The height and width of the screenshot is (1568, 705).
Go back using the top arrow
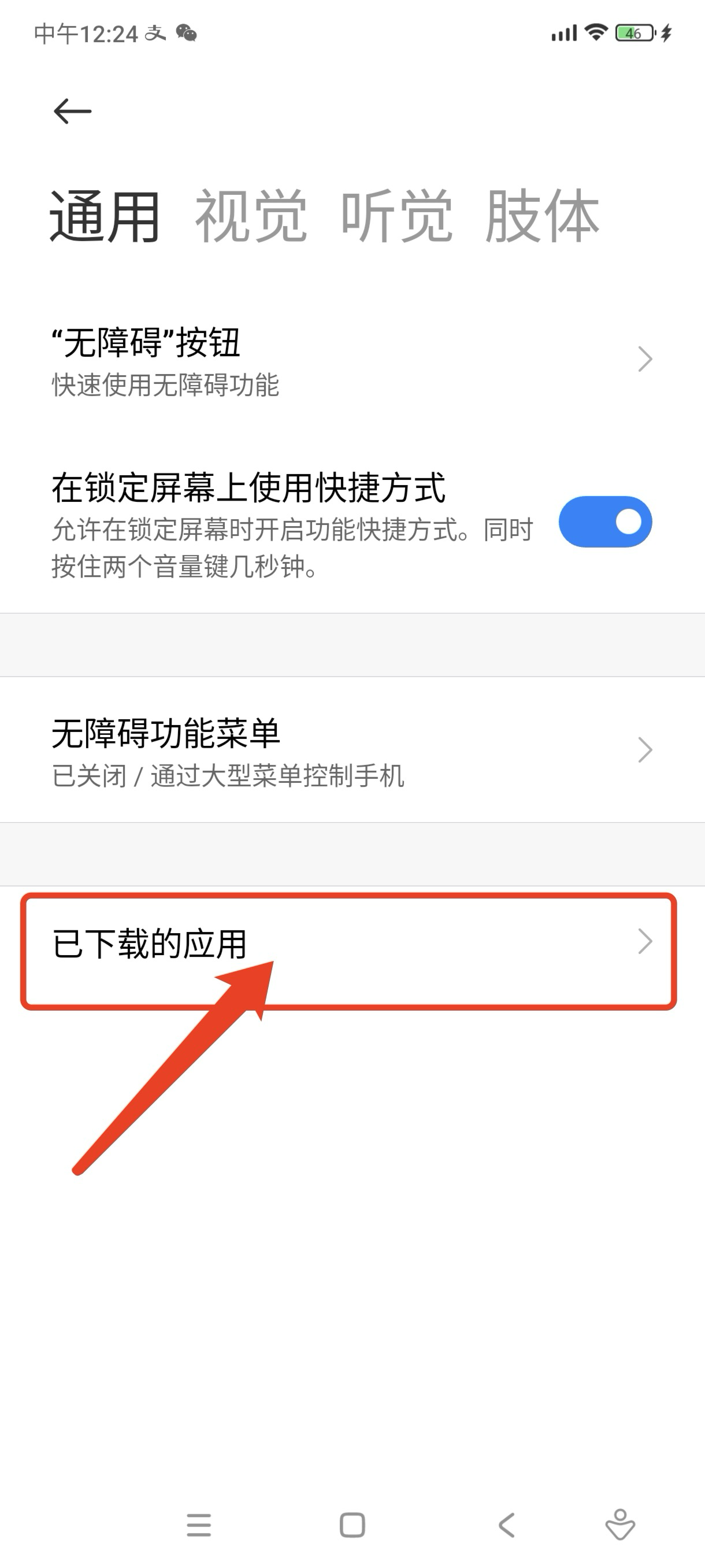click(72, 112)
